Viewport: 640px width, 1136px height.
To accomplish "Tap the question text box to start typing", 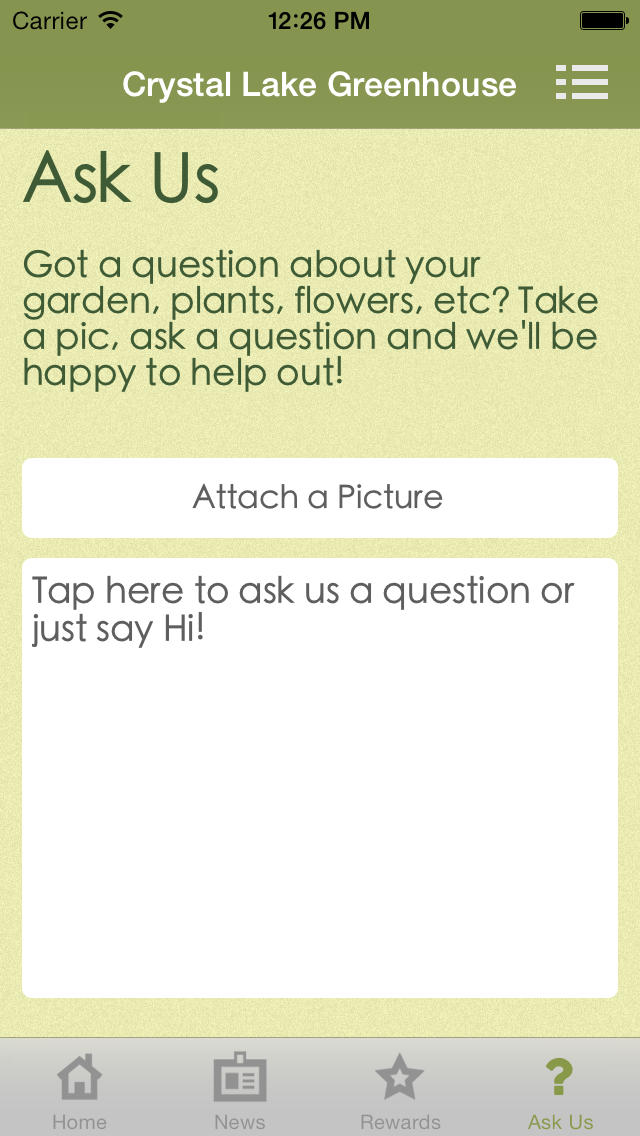I will pos(320,777).
